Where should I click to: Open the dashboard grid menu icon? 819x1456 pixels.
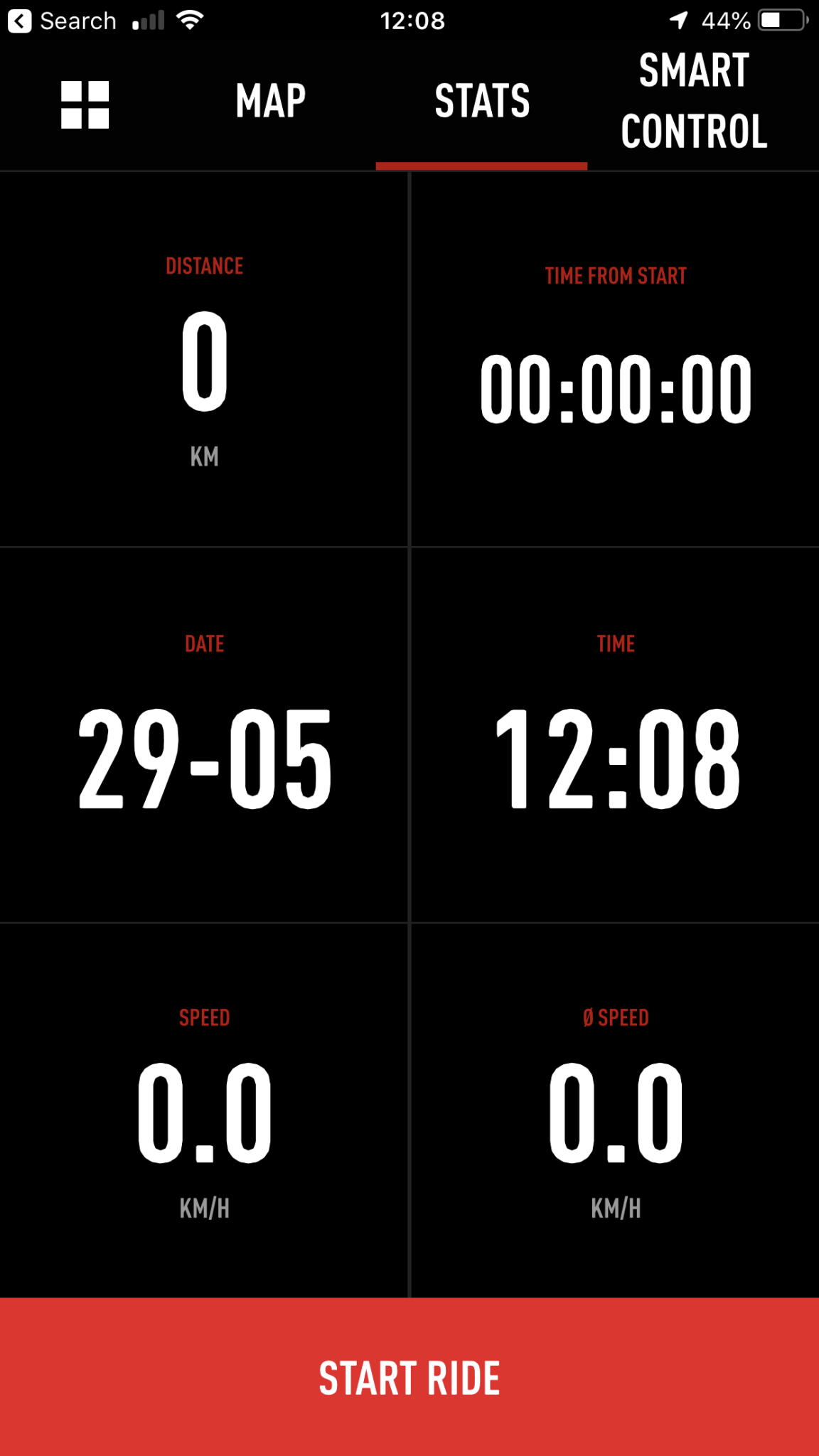(x=85, y=105)
